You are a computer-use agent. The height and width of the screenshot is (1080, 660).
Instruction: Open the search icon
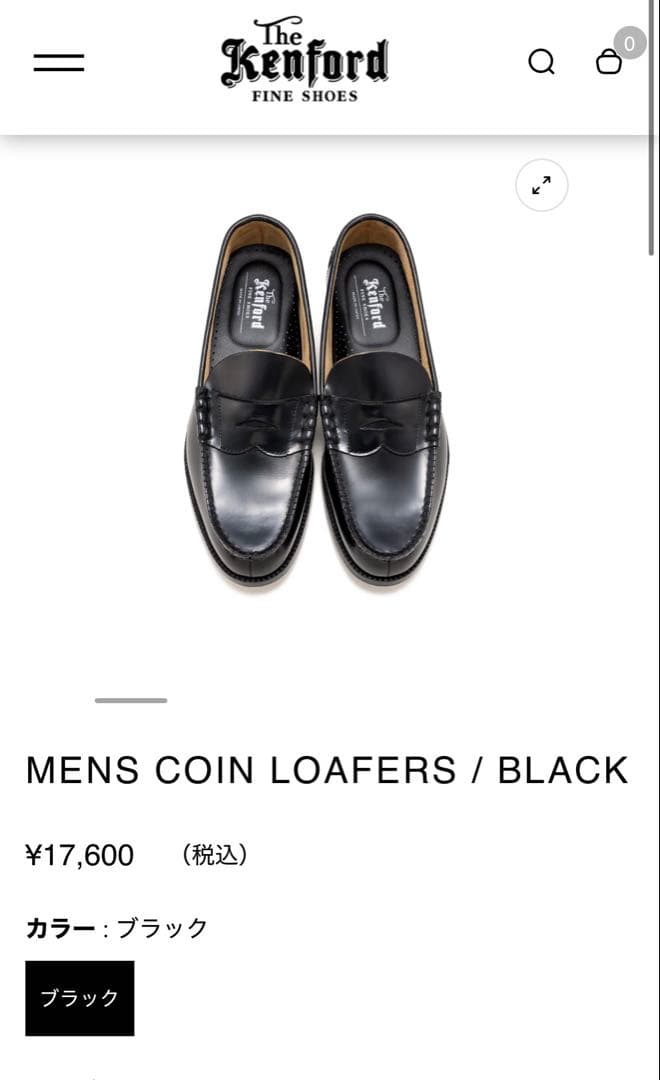tap(541, 62)
